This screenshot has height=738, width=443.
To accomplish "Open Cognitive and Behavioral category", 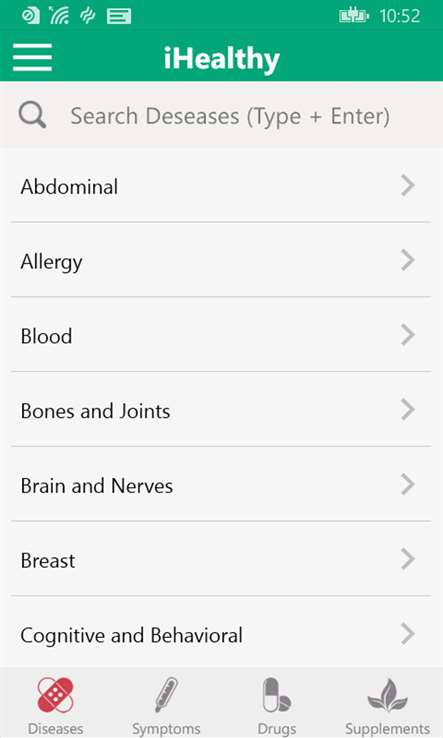I will (221, 634).
